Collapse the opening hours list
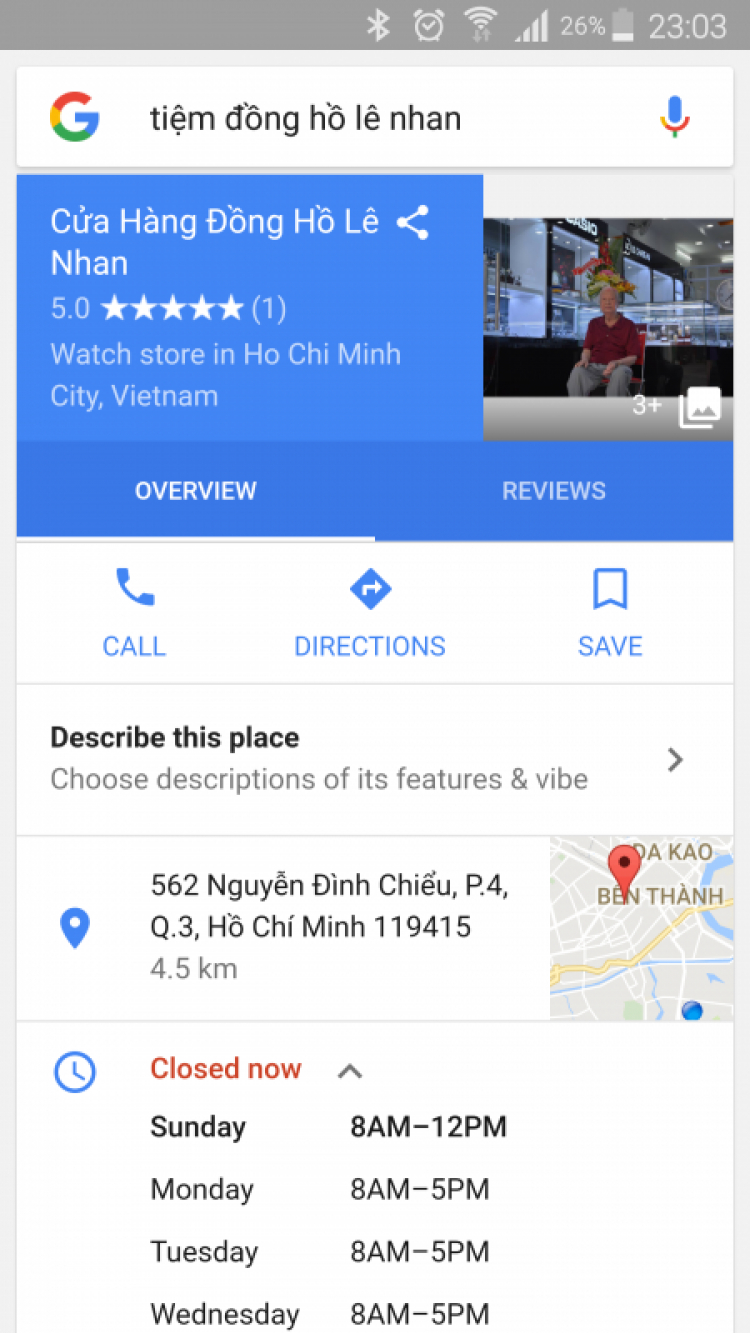The width and height of the screenshot is (750, 1333). 349,1071
